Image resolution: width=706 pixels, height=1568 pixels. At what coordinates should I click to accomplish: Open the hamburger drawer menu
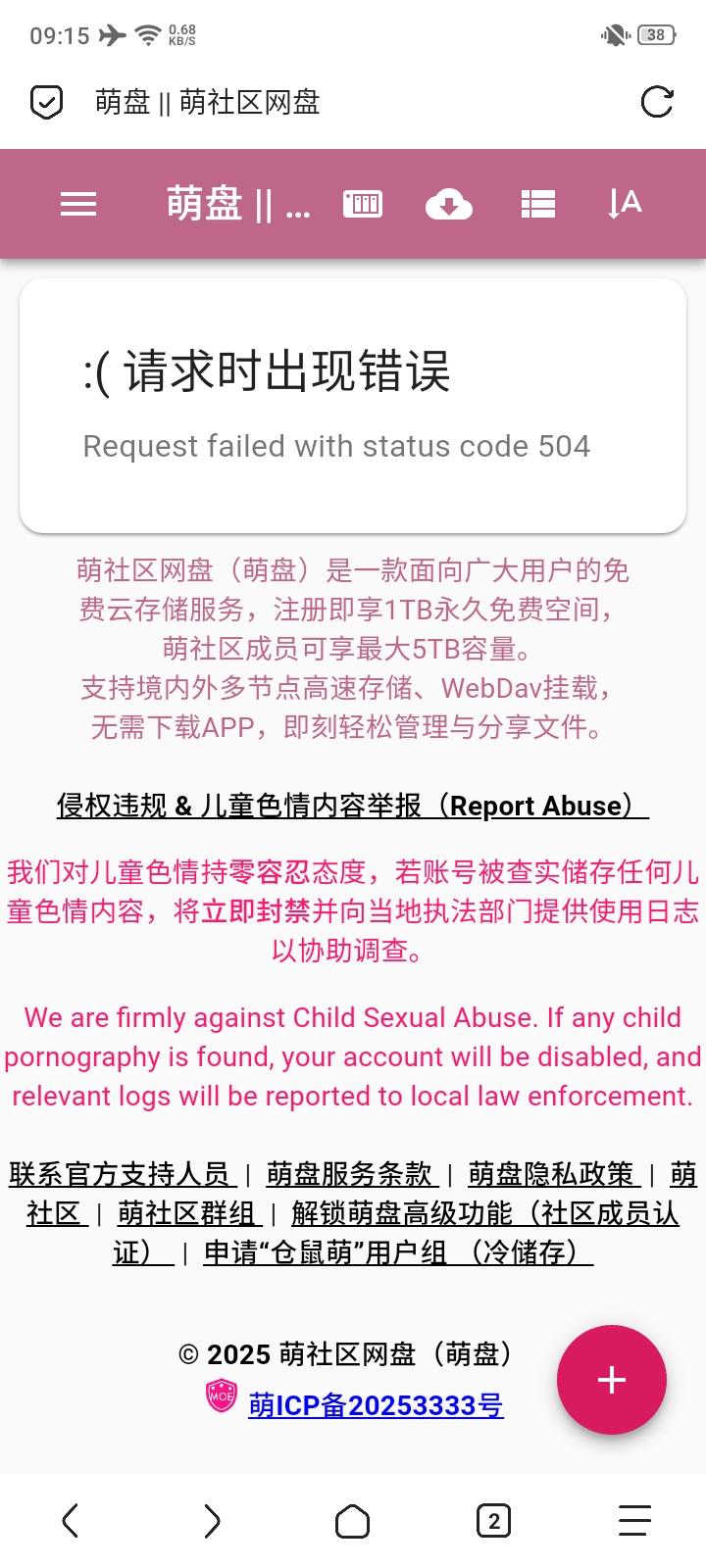[x=78, y=204]
